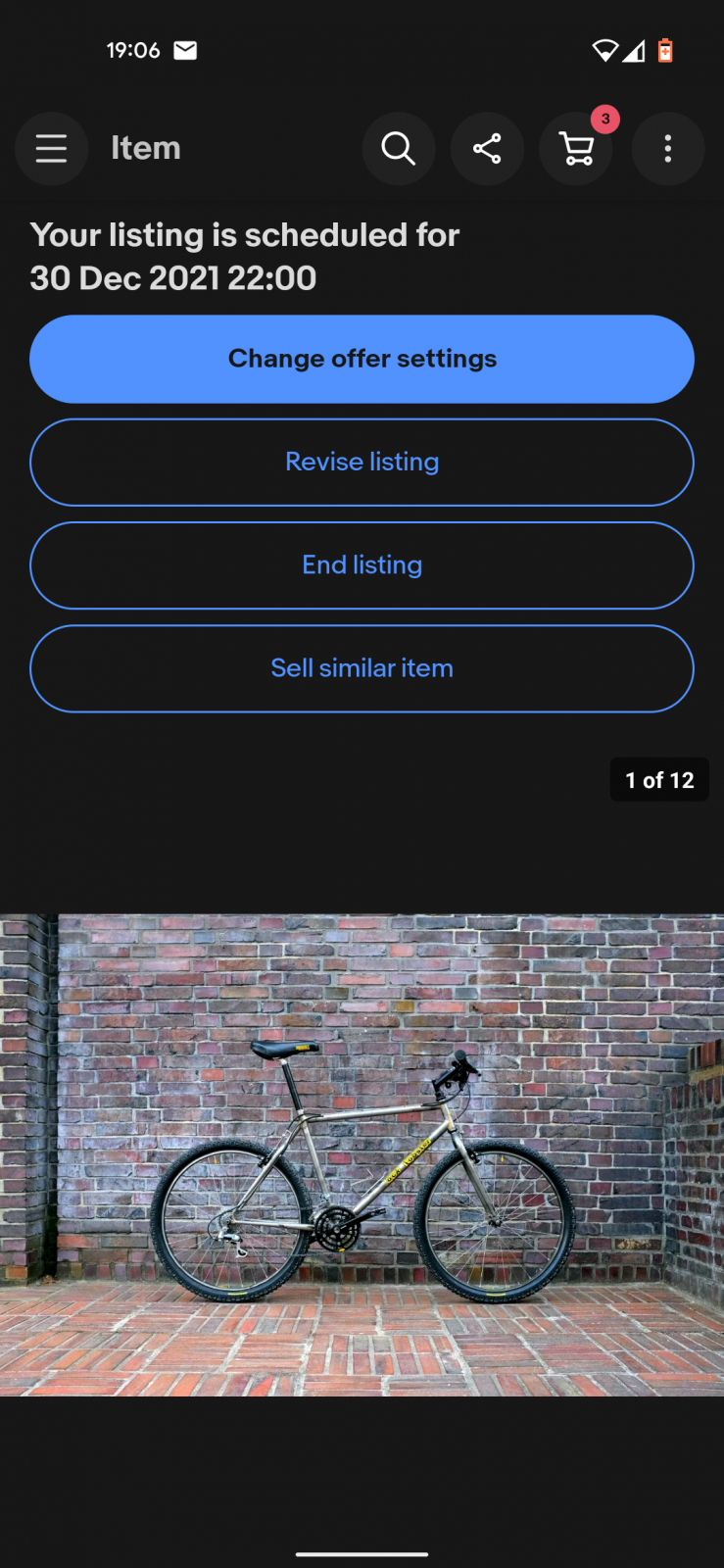The width and height of the screenshot is (724, 1568).
Task: Open the navigation drawer with the hamburger icon
Action: 51,148
